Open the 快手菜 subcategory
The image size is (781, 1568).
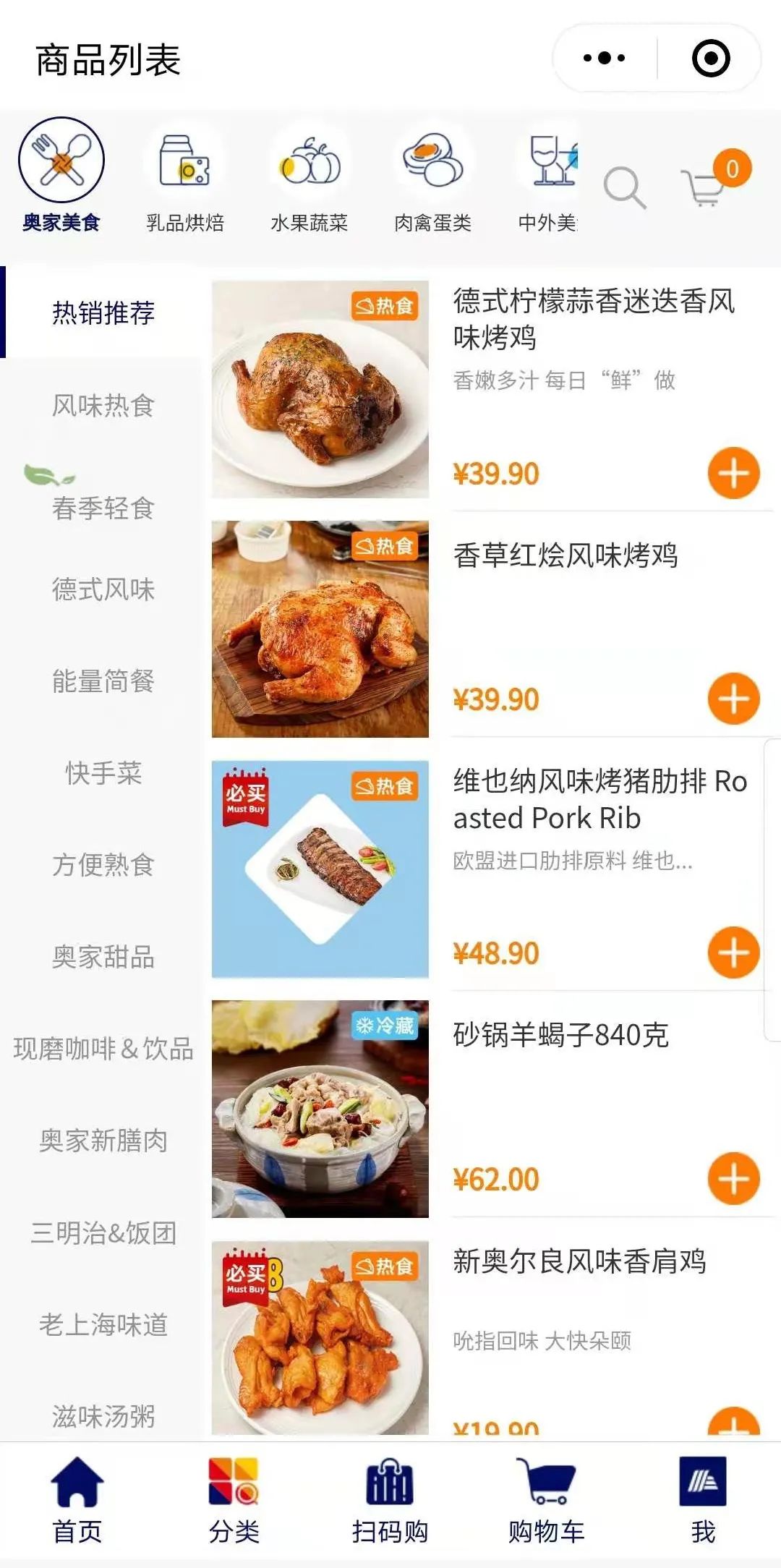pos(103,772)
